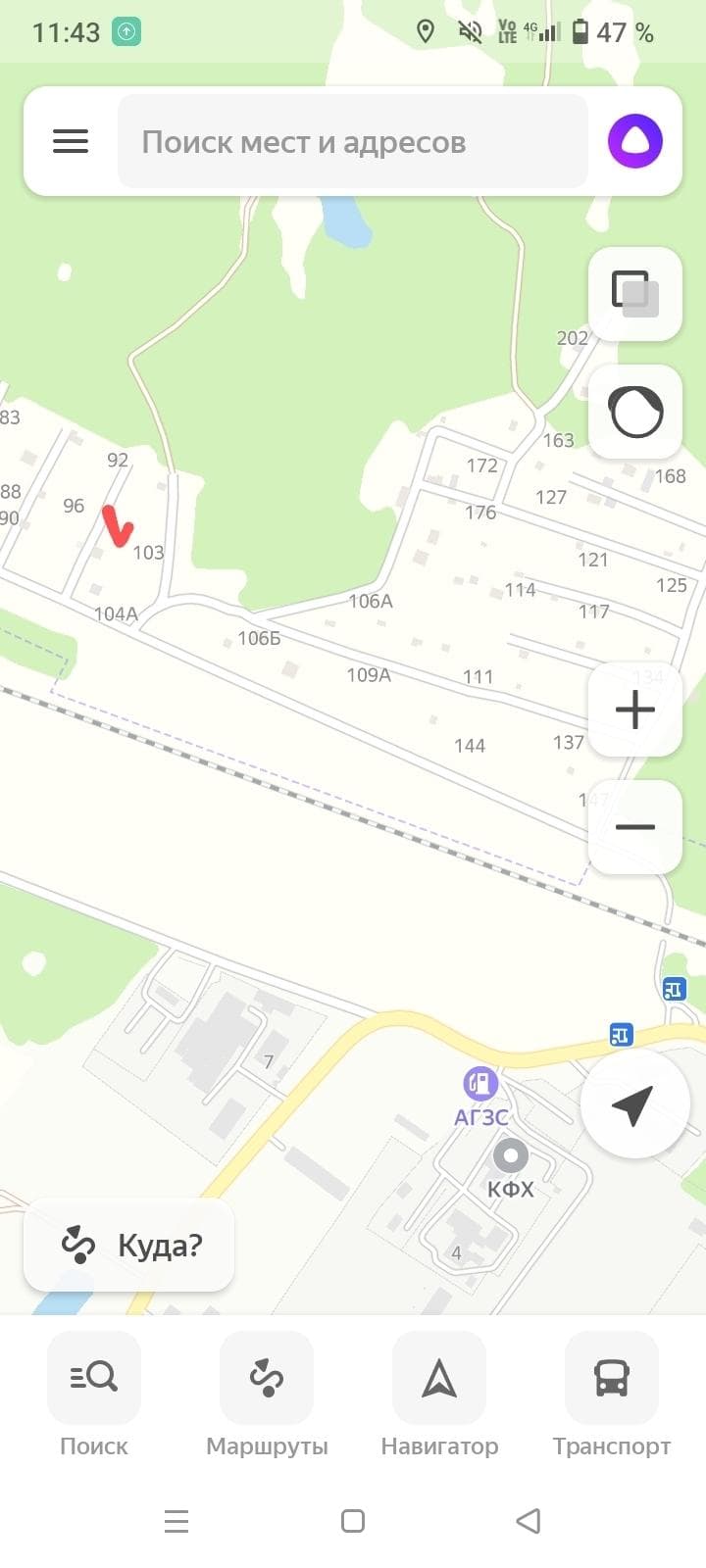Zoom in on the map
Screen dimensions: 706x1568
tap(635, 710)
